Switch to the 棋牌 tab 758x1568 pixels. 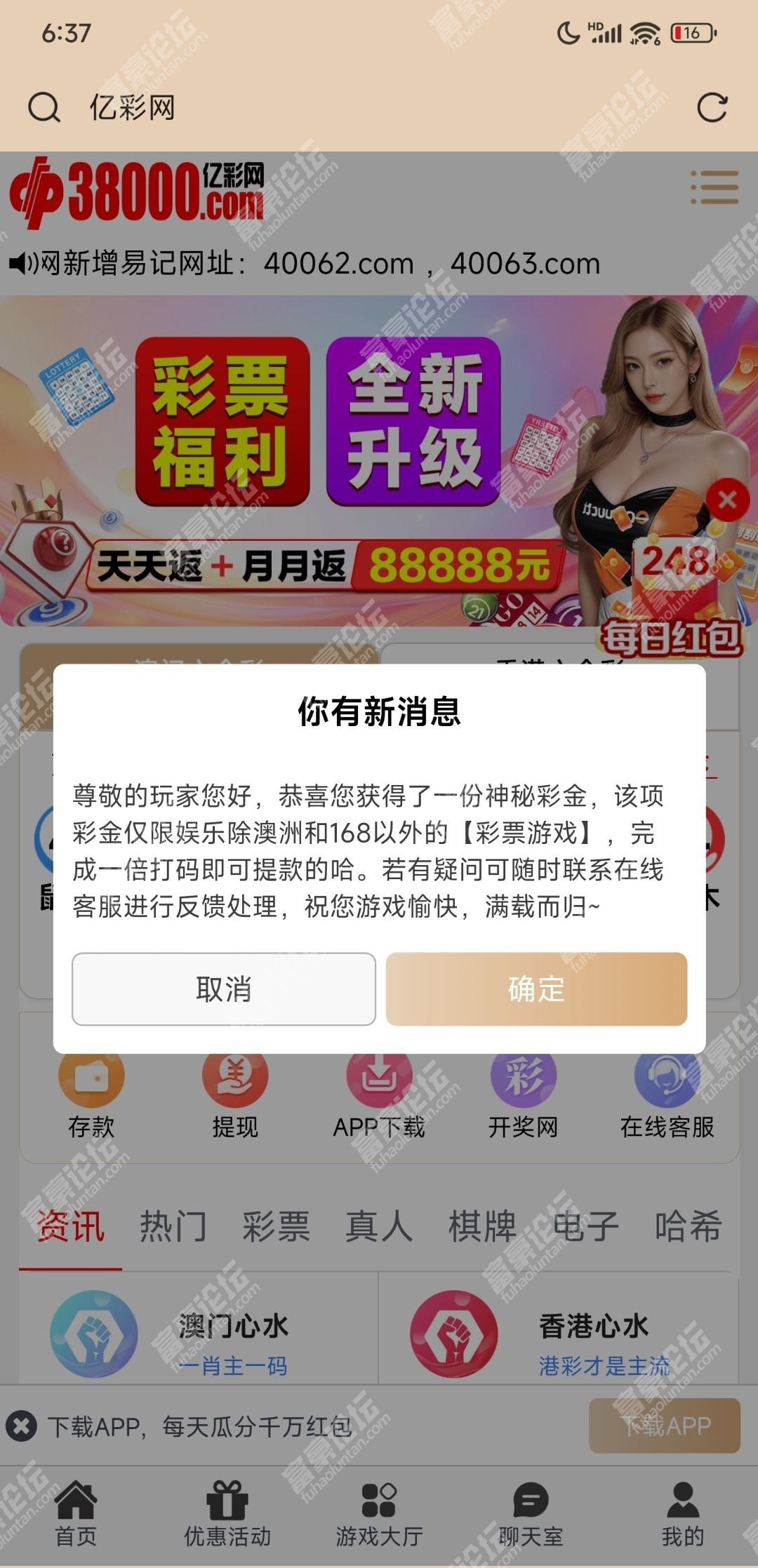coord(482,1226)
